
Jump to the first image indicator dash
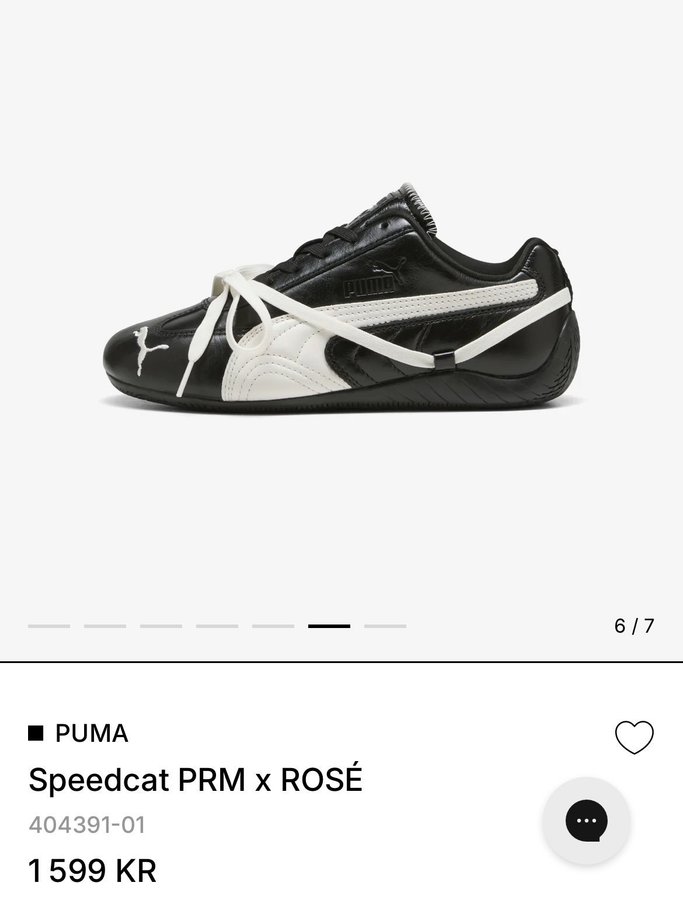click(x=49, y=626)
